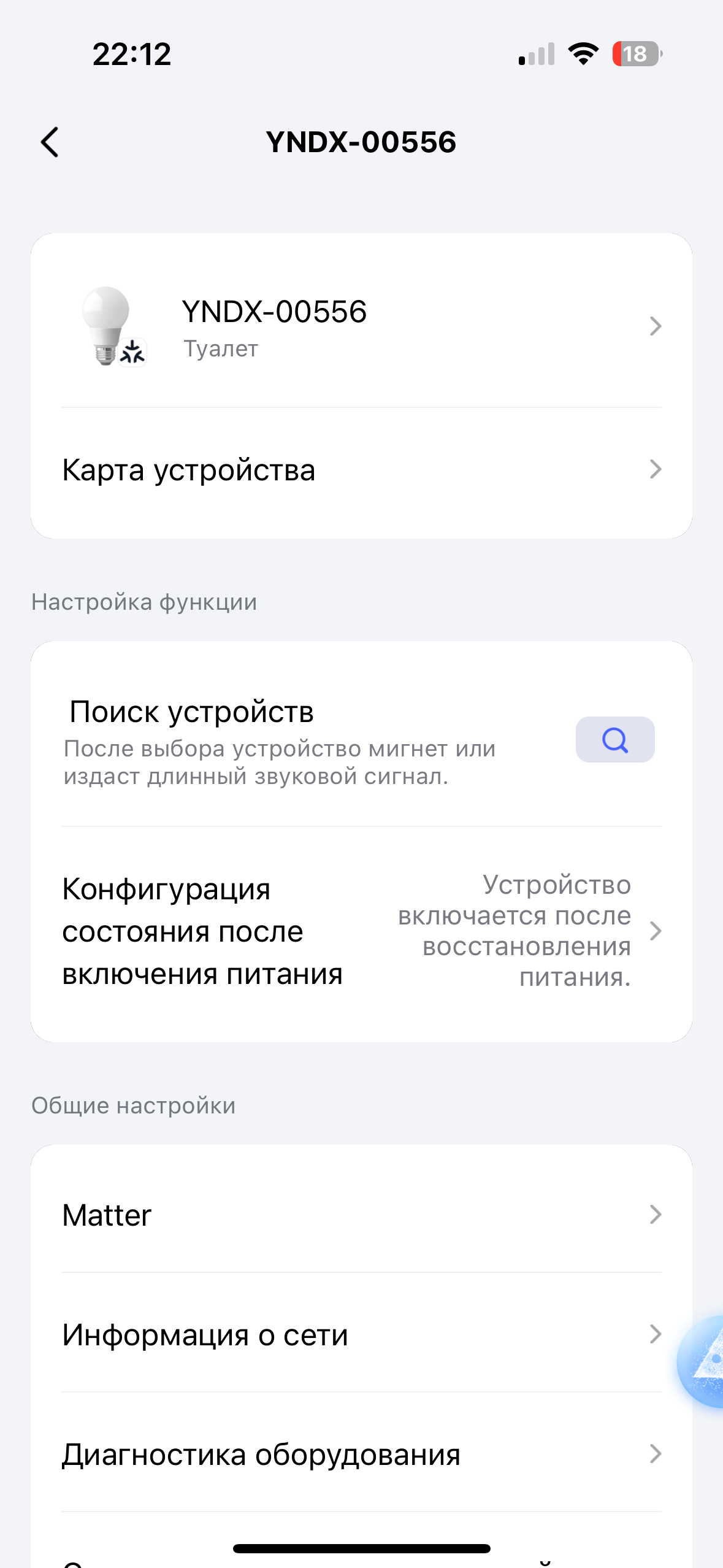
Task: Tap the magnifier button for Поиск устройств
Action: pos(615,740)
